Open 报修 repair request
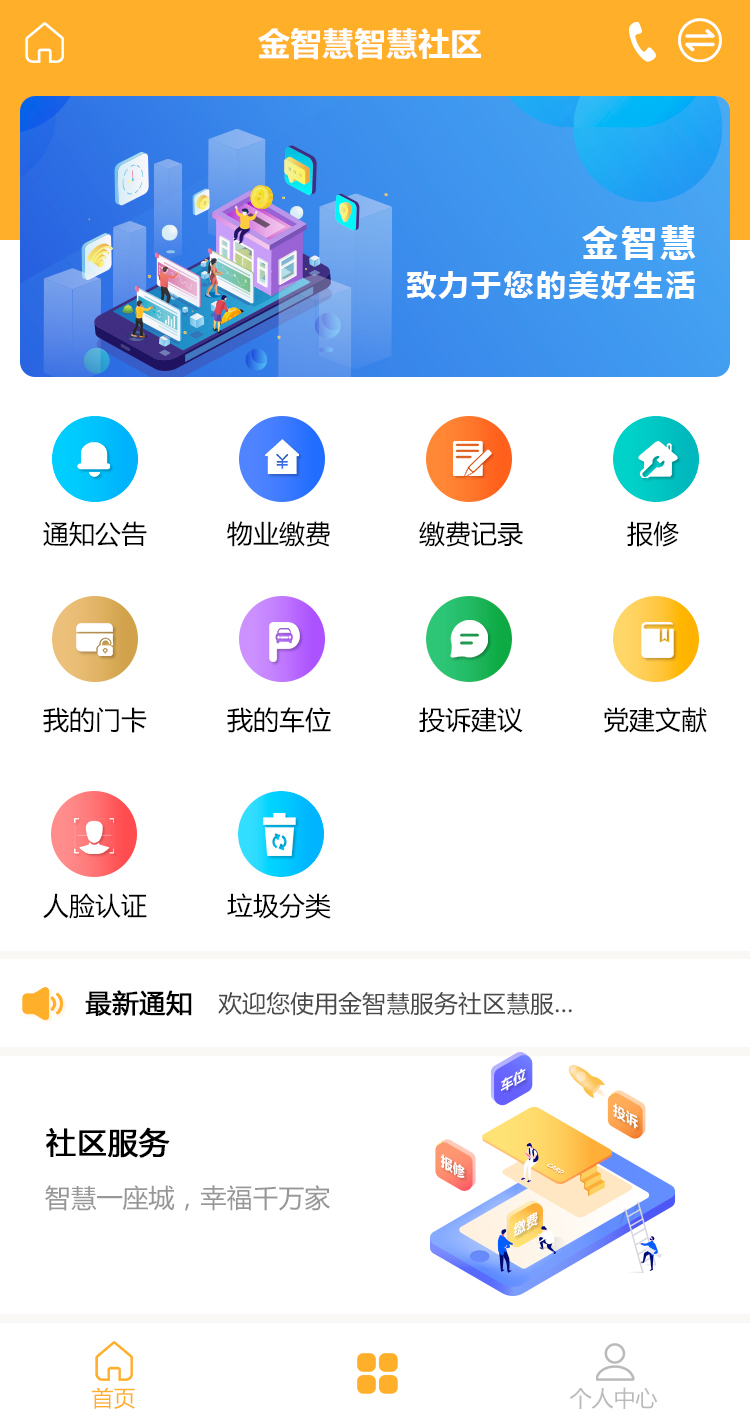750x1423 pixels. (655, 482)
